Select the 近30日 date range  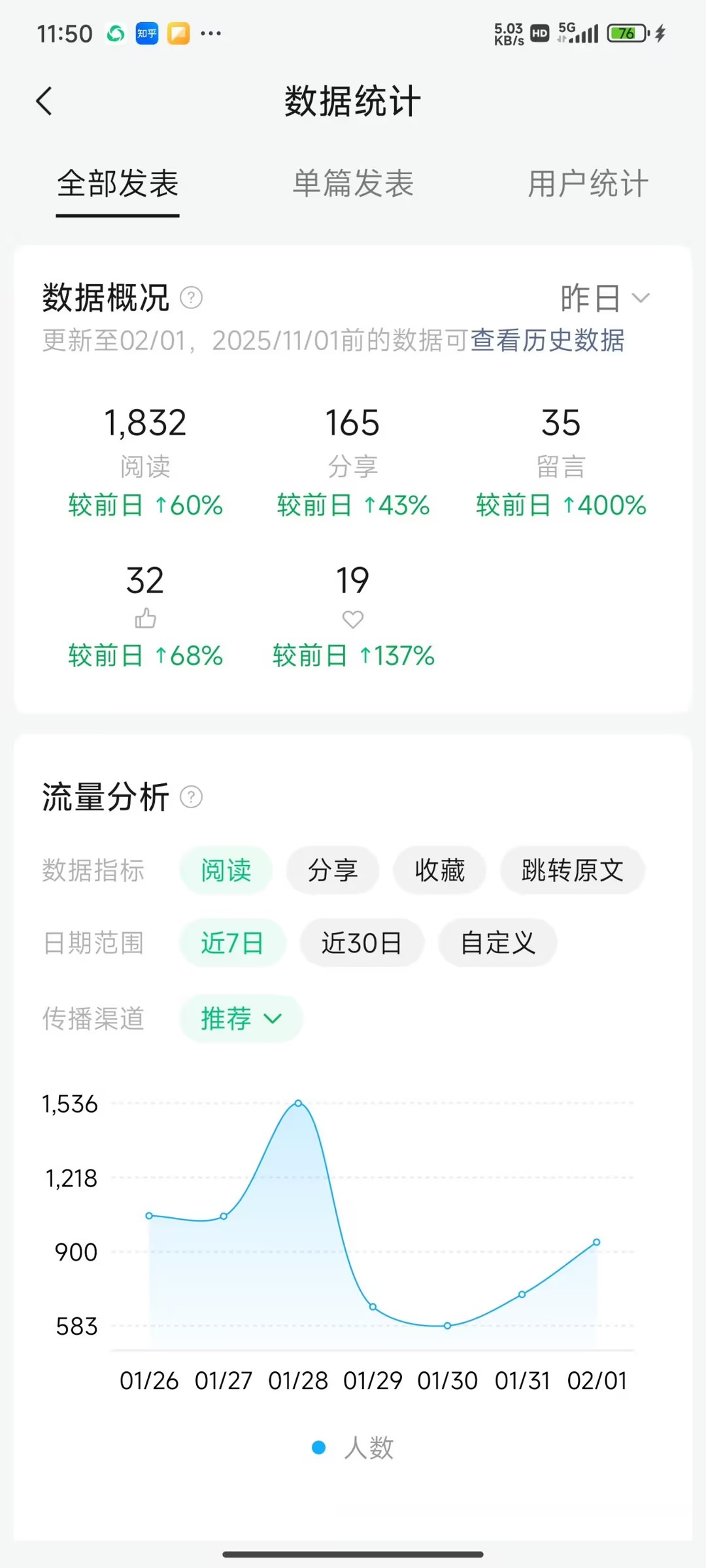click(x=361, y=943)
